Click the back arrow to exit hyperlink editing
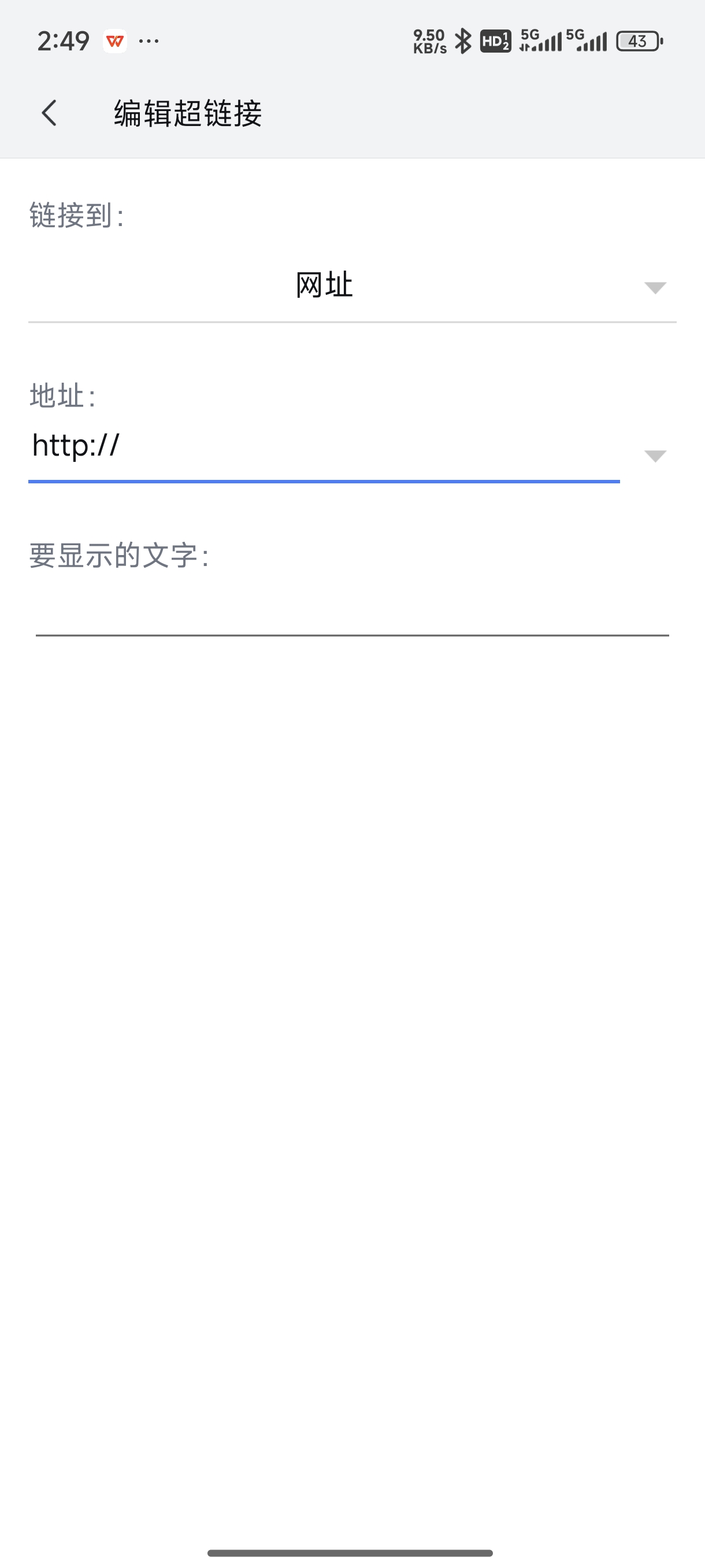 tap(49, 112)
